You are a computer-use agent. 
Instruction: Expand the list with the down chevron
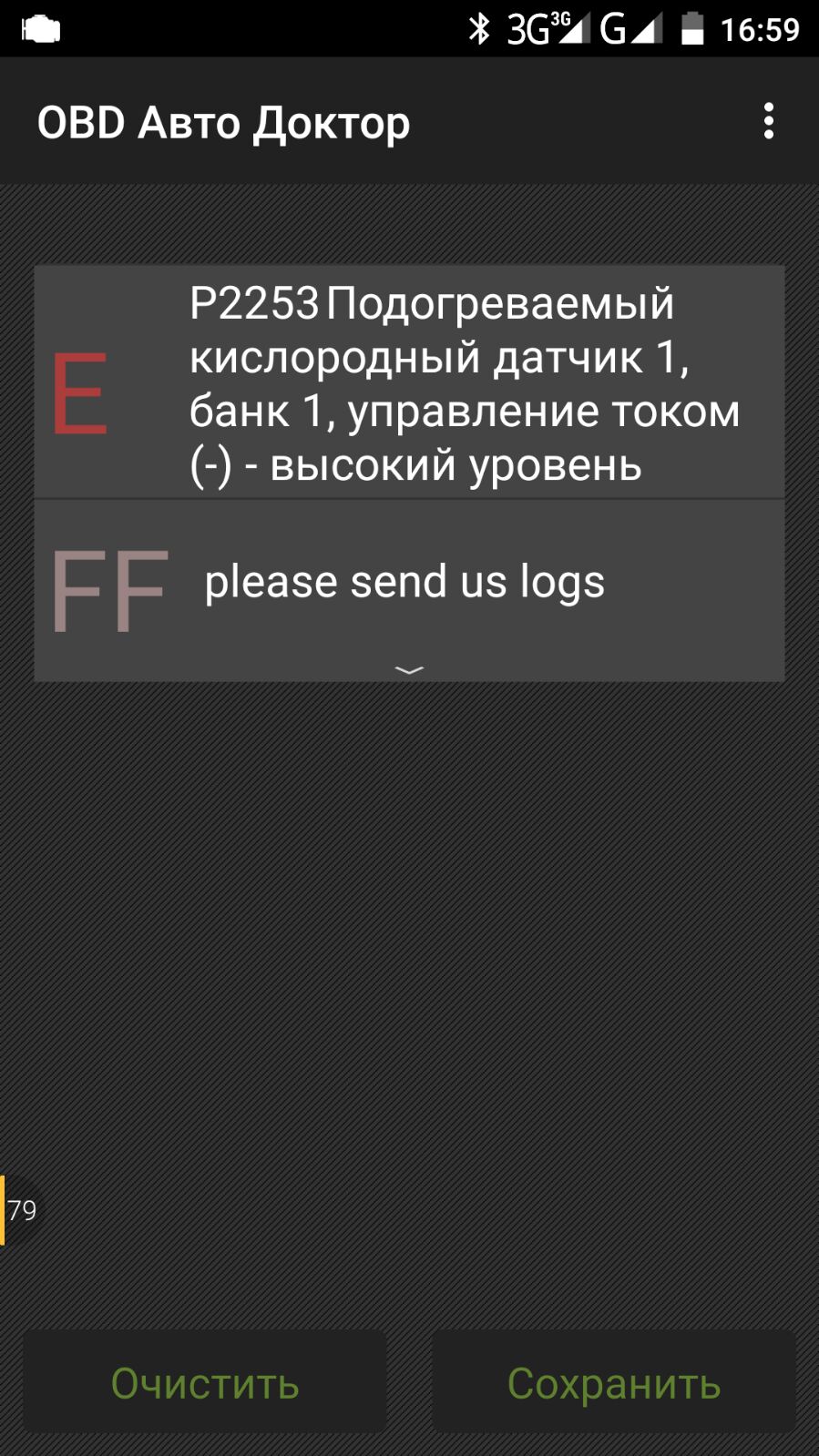(409, 670)
